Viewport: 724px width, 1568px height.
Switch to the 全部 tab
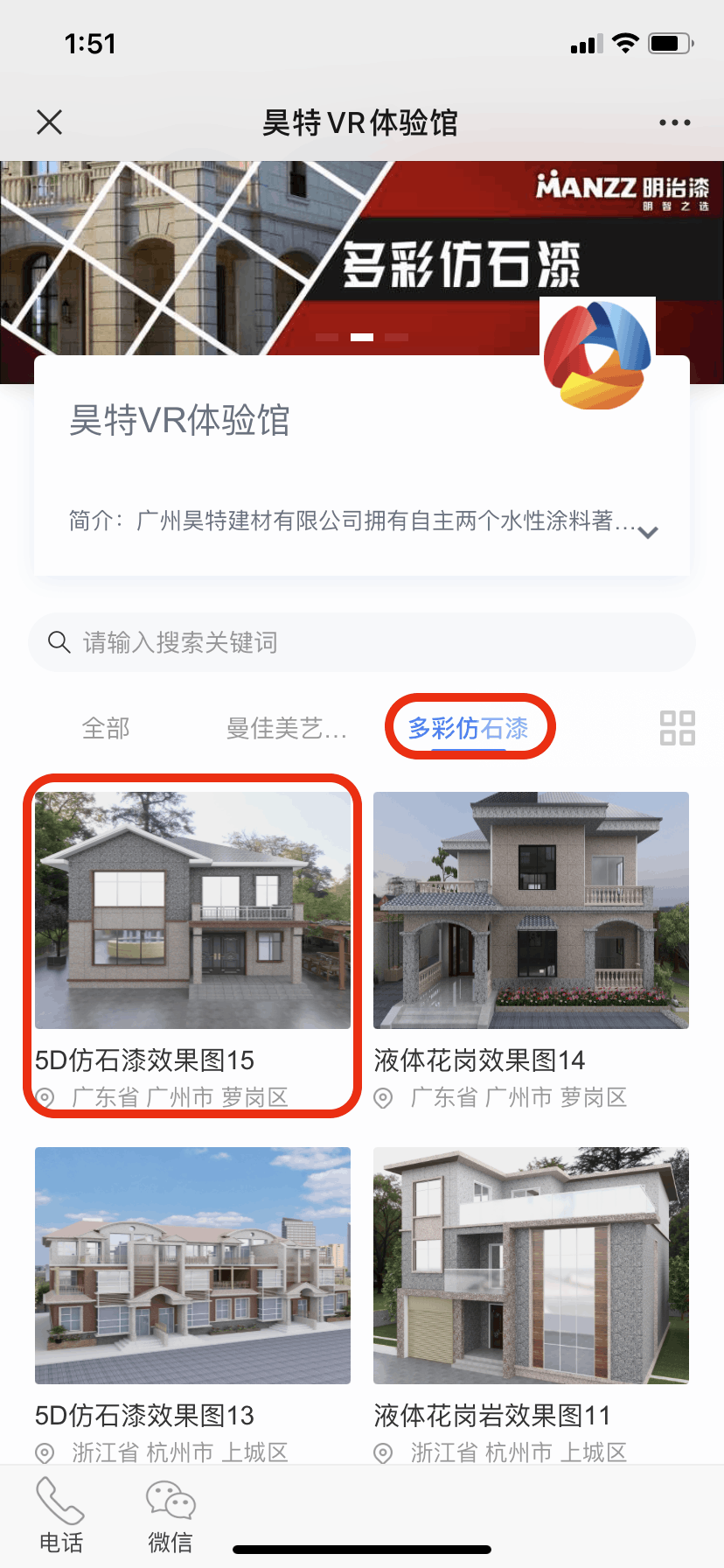point(106,728)
